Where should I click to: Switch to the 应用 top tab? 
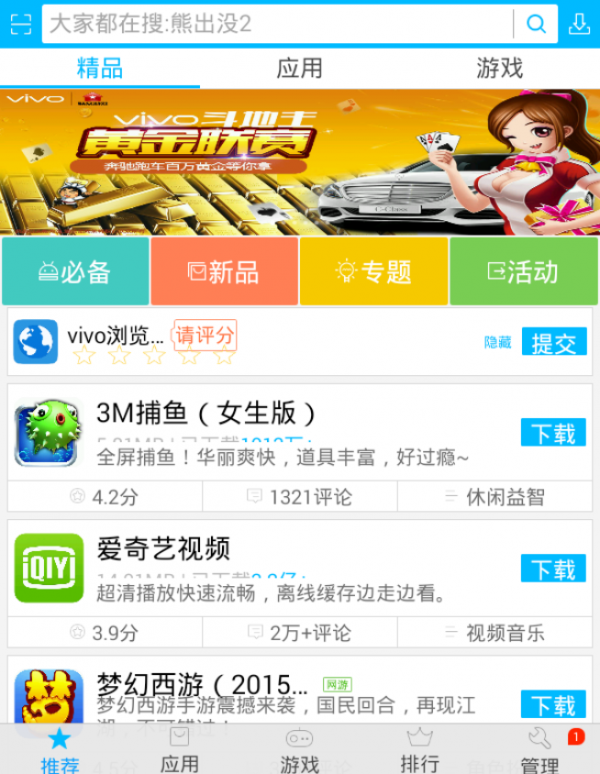299,68
